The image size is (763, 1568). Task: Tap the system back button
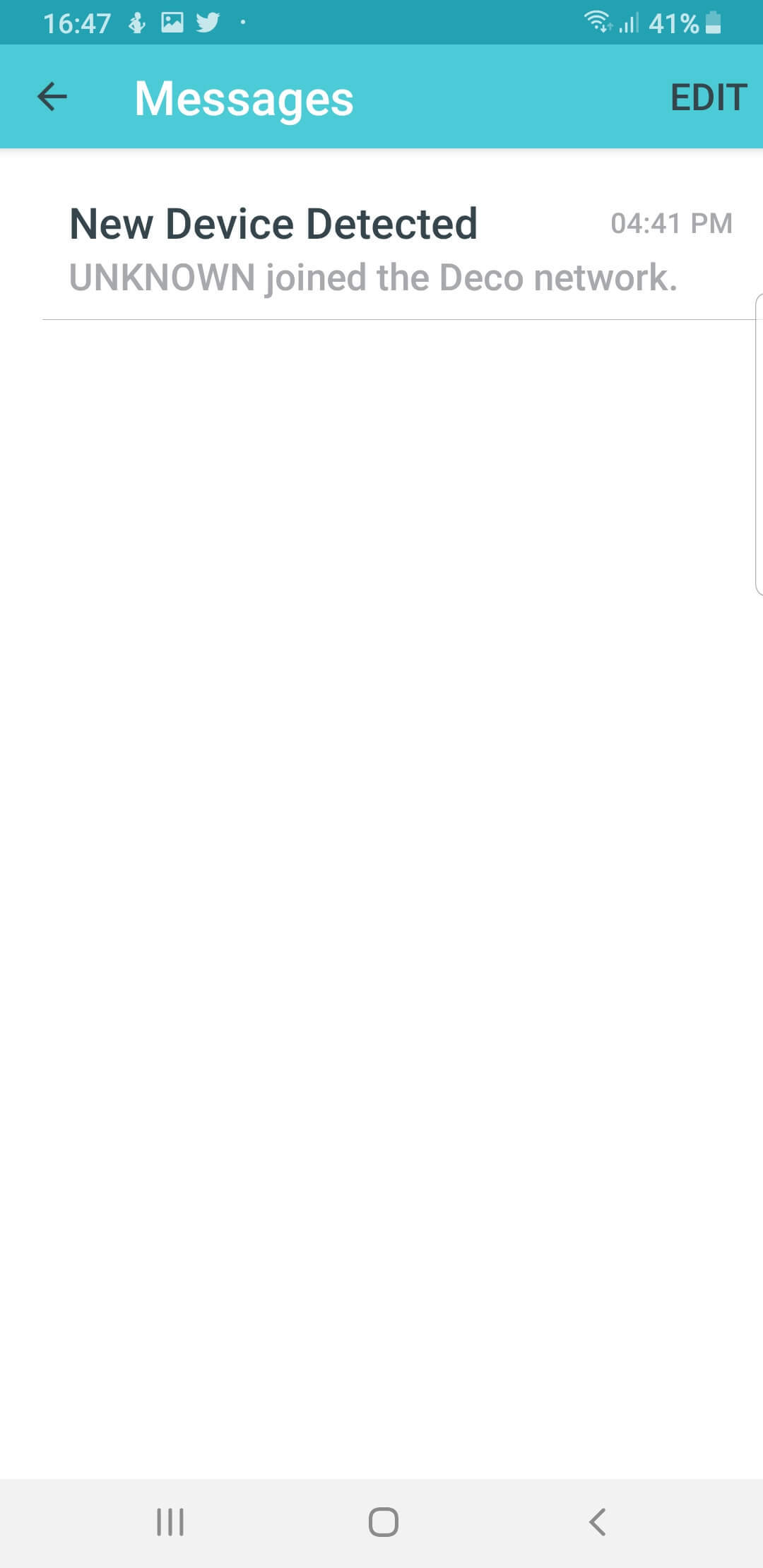[x=597, y=1521]
